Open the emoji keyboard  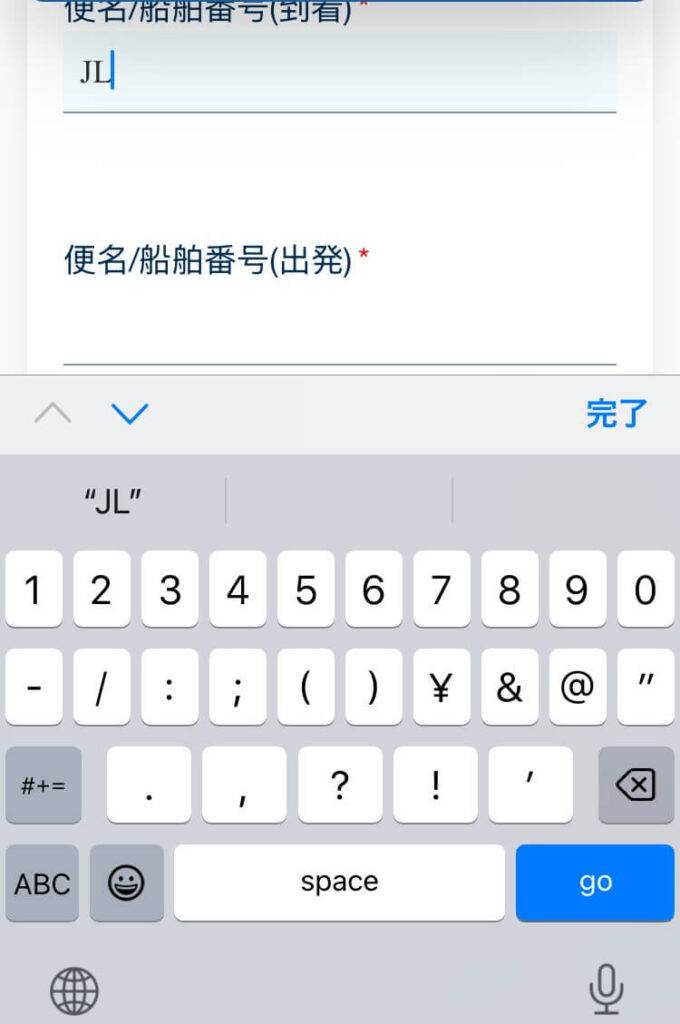(x=126, y=883)
